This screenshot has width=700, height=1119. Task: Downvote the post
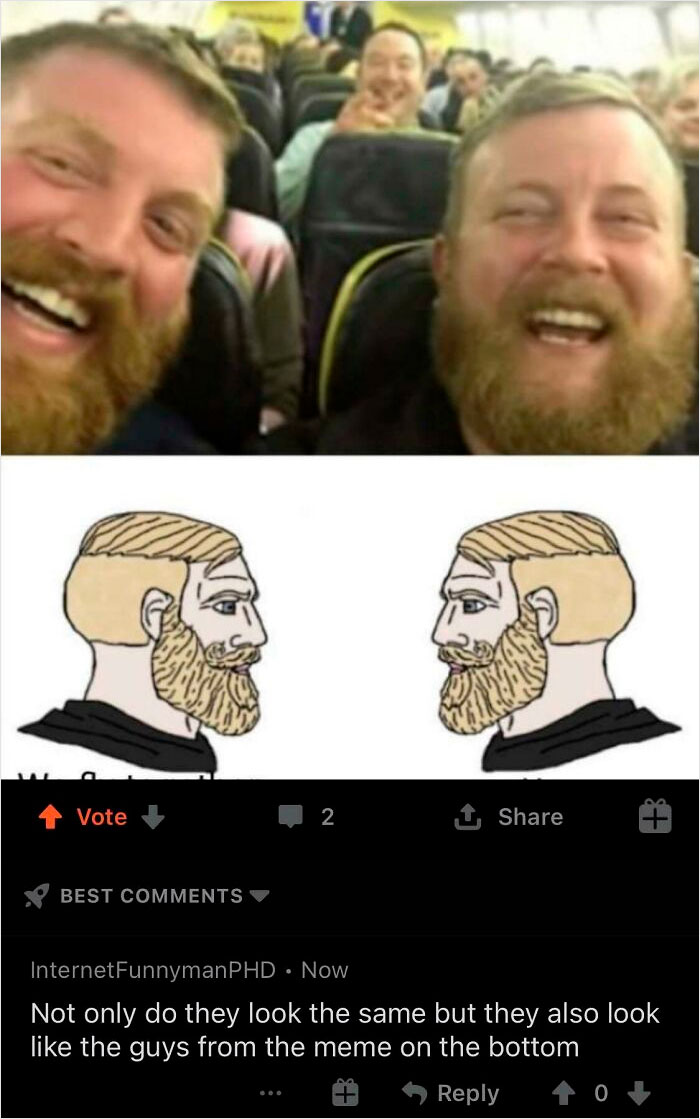153,816
